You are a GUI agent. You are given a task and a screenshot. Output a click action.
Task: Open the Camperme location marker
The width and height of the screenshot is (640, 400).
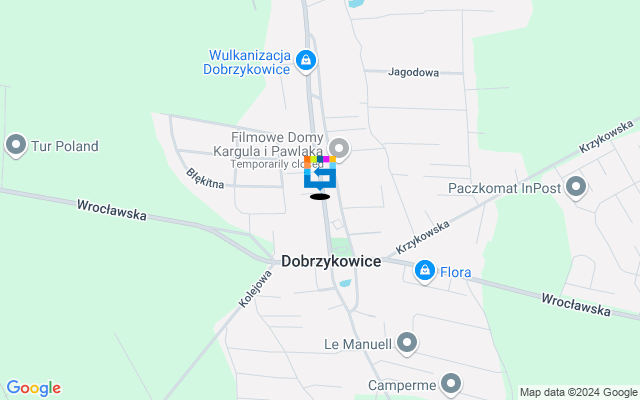[452, 383]
